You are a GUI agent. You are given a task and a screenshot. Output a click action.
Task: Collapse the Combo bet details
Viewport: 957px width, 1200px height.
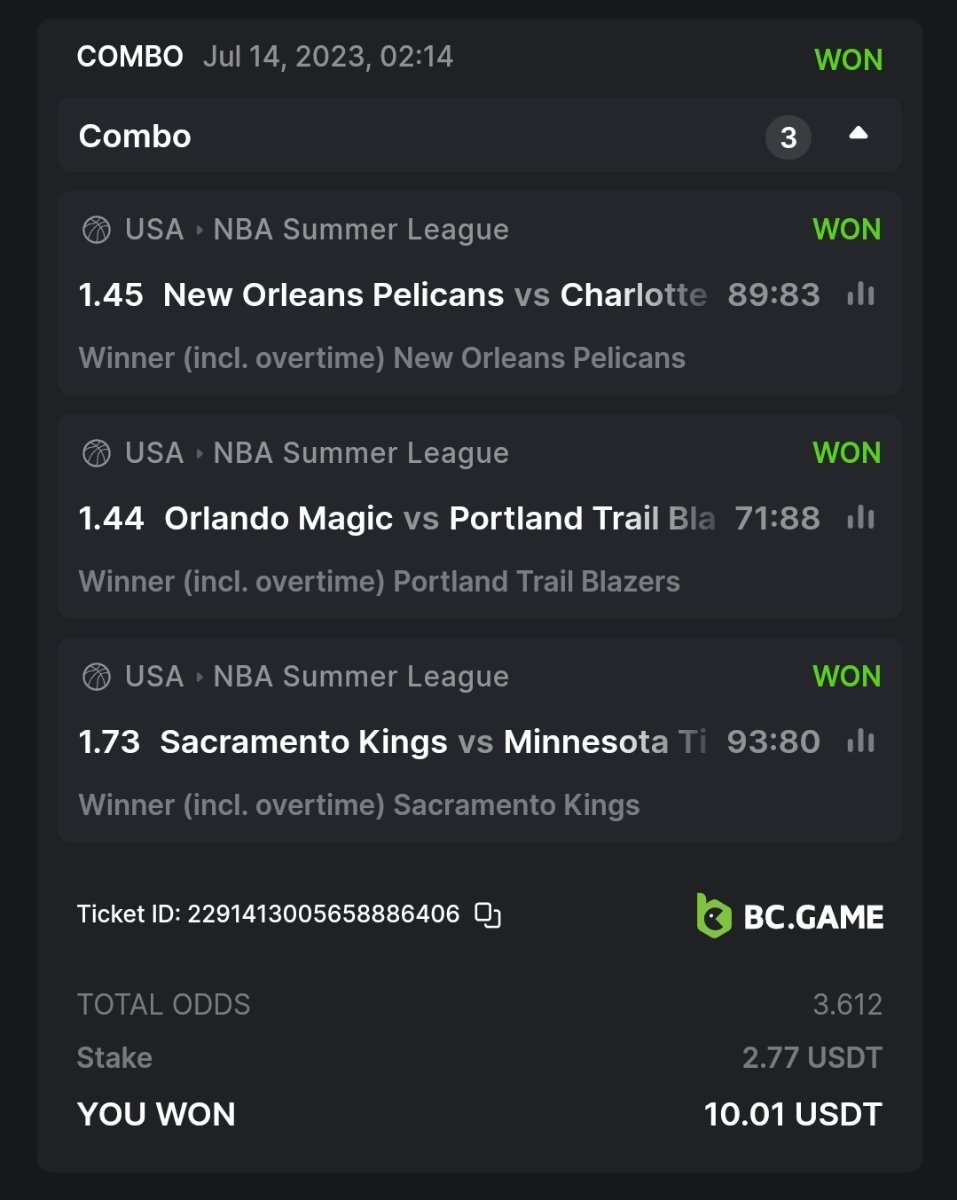[858, 135]
